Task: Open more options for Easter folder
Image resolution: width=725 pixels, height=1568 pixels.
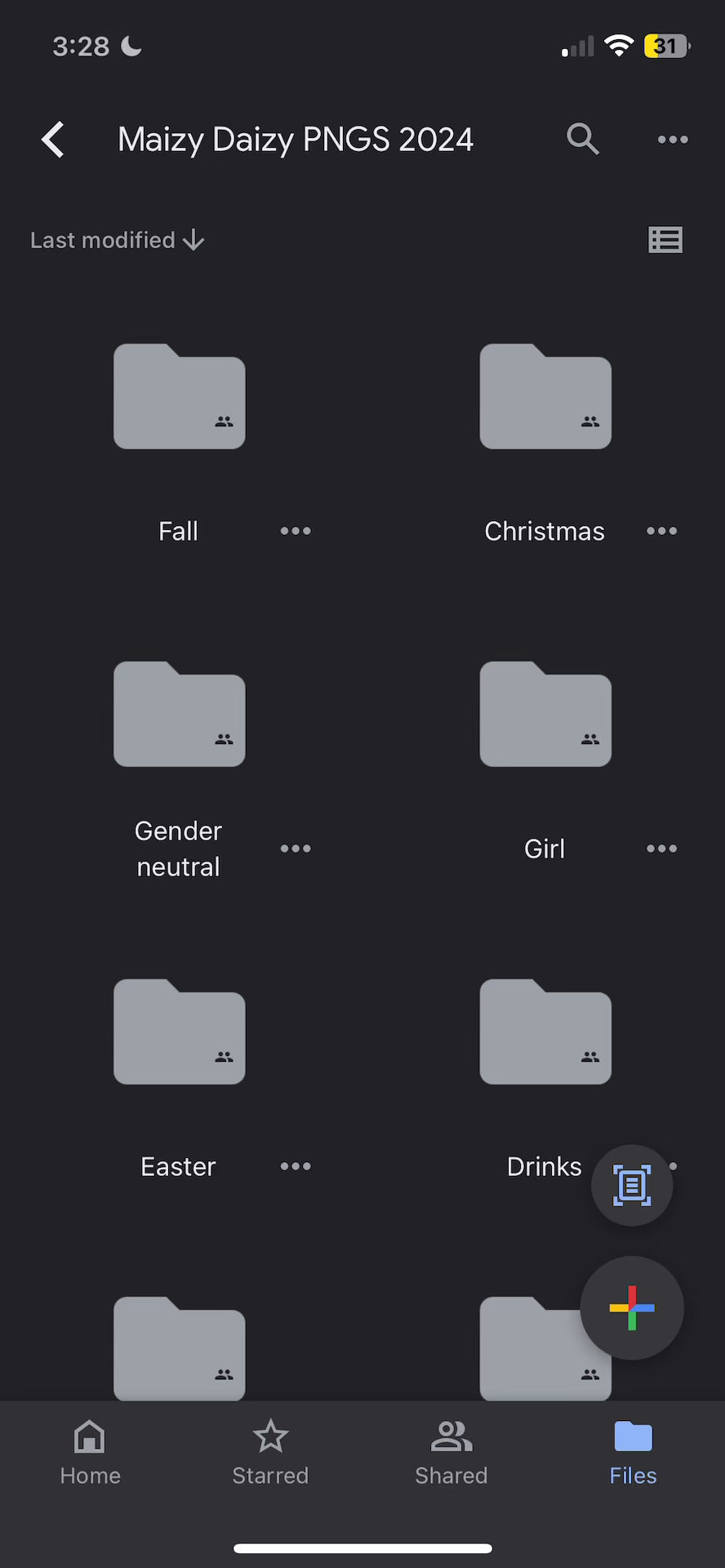Action: (x=296, y=1166)
